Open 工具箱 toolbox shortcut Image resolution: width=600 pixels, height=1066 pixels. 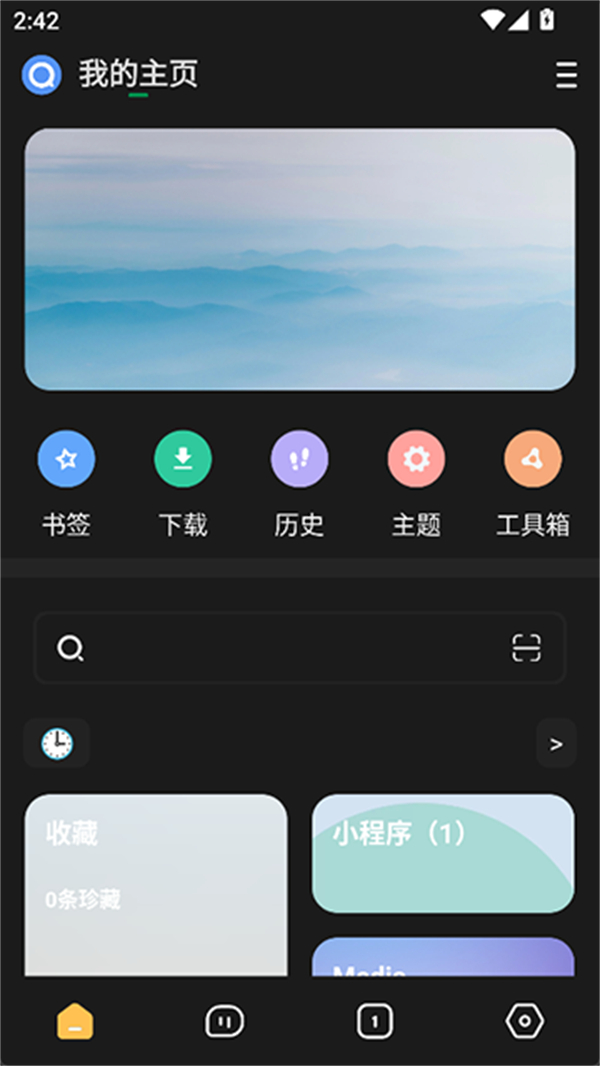pyautogui.click(x=532, y=460)
